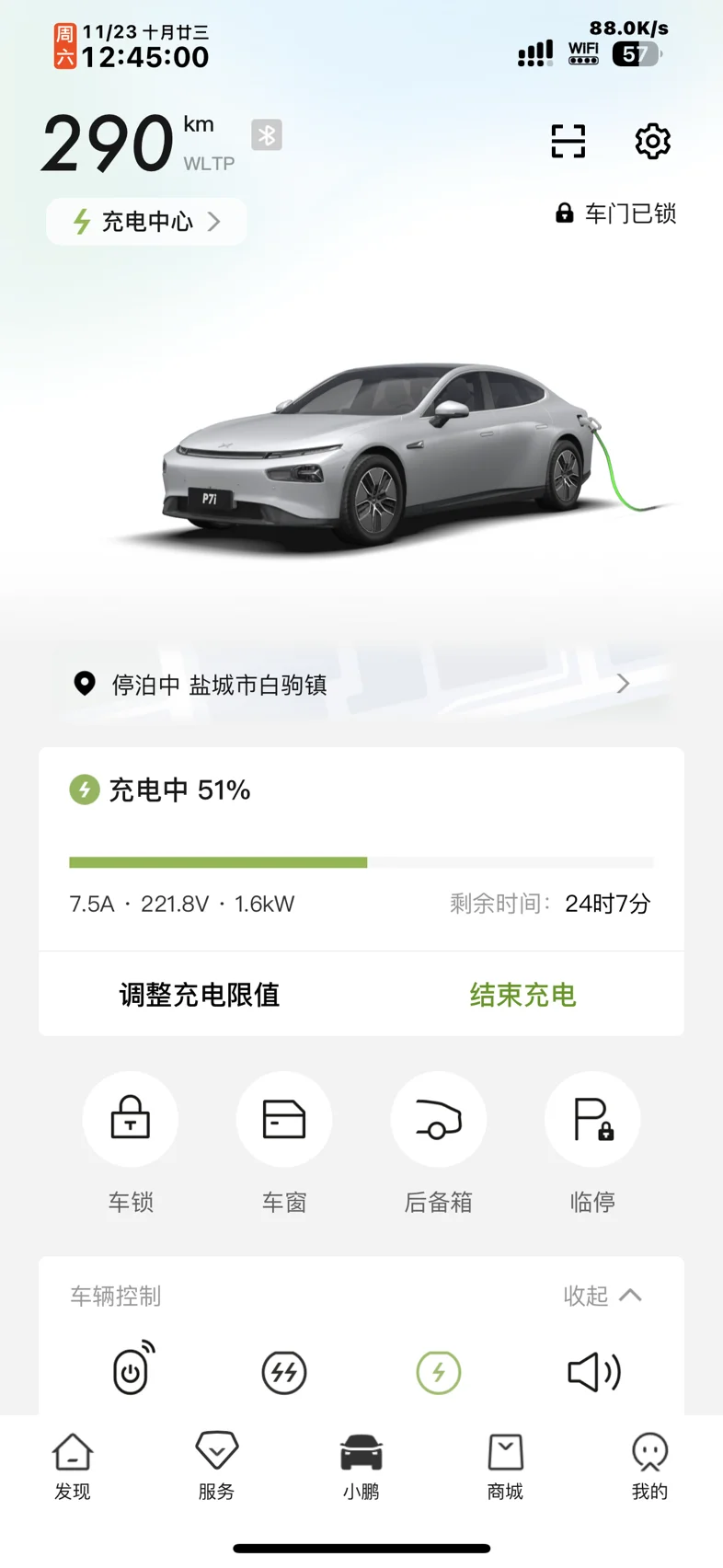The width and height of the screenshot is (723, 1568).
Task: Open the settings gear
Action: click(x=652, y=142)
